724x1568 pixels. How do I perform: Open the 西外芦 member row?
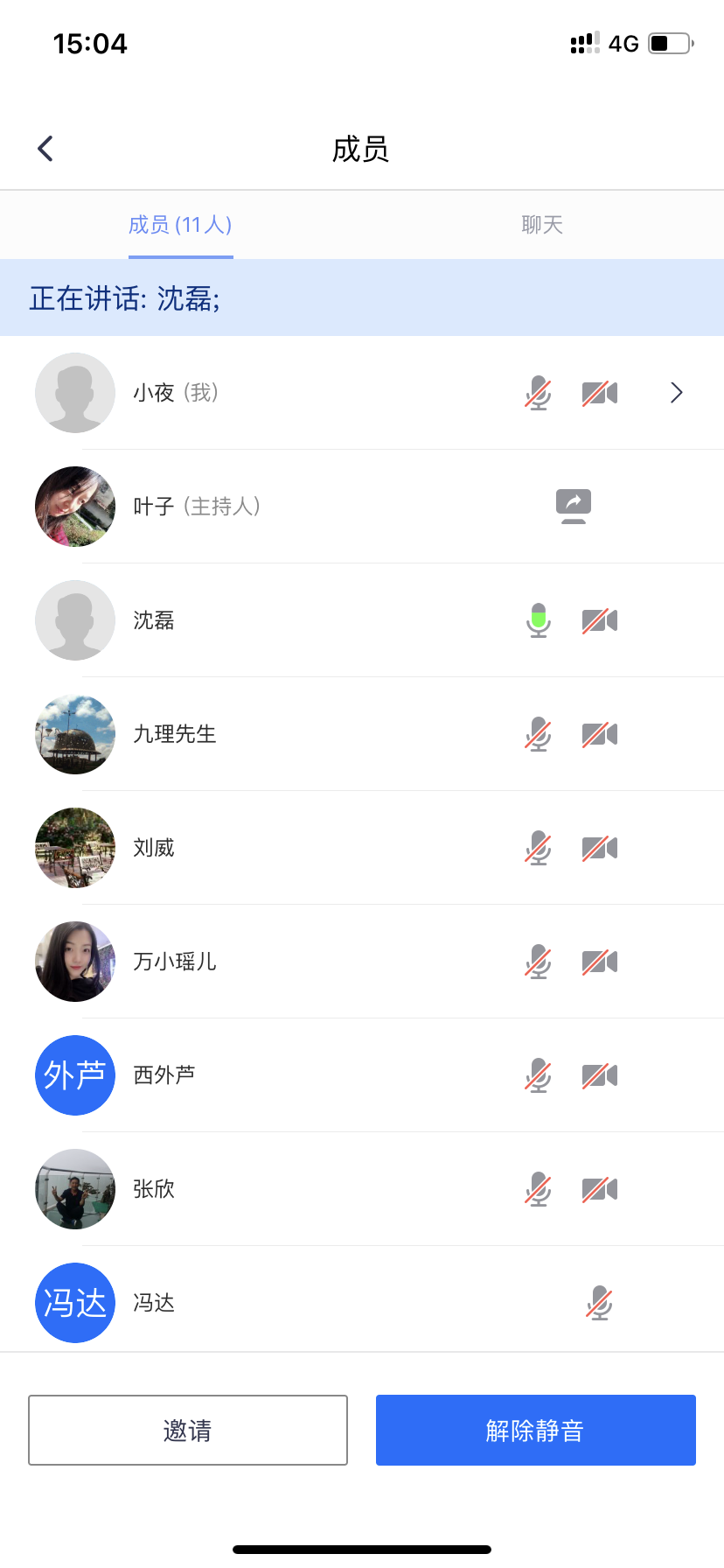point(362,1075)
